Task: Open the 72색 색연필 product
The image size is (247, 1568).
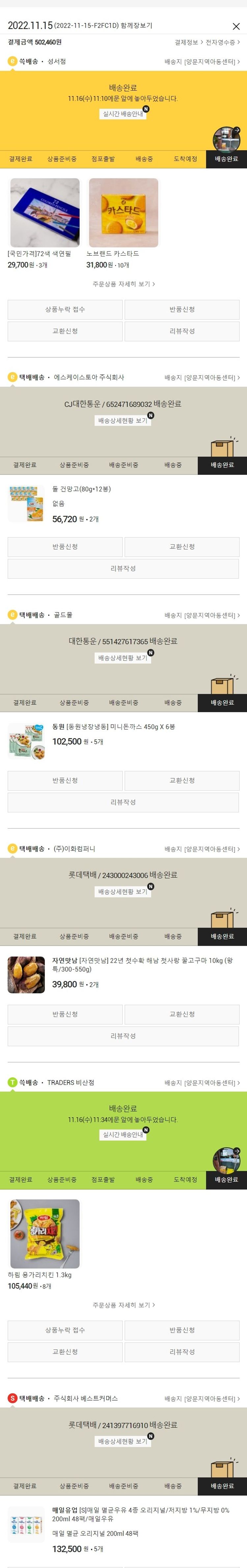Action: coord(44,213)
